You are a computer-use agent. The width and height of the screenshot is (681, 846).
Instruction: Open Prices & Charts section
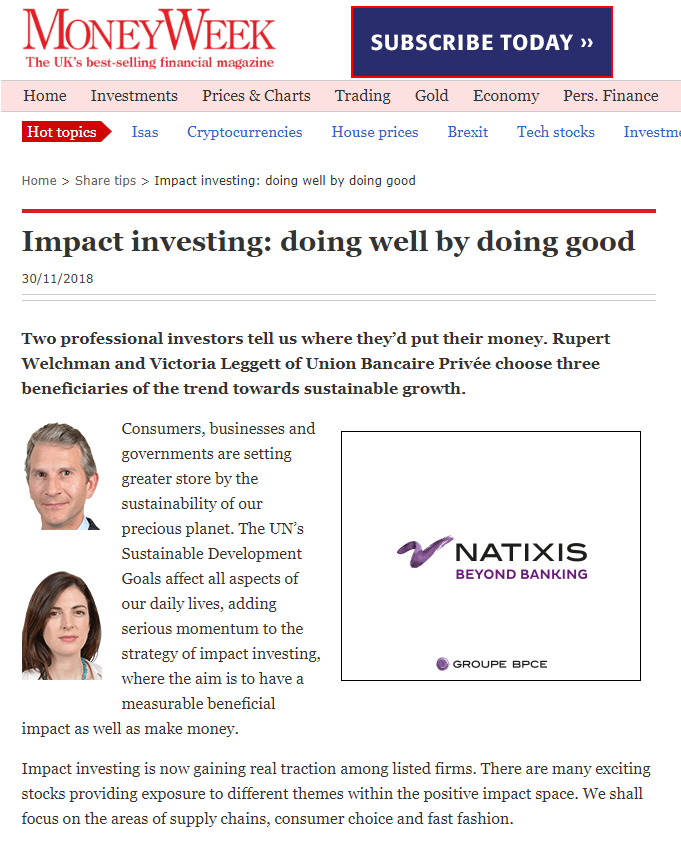[256, 96]
